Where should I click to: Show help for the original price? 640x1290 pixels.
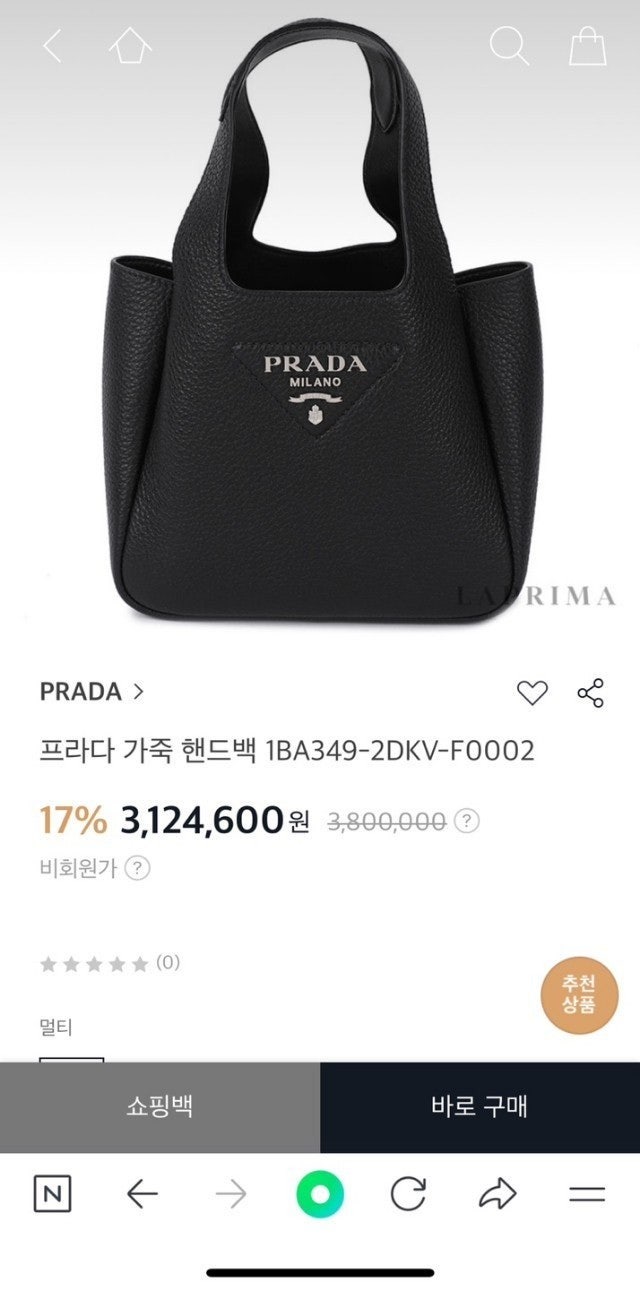pos(466,821)
